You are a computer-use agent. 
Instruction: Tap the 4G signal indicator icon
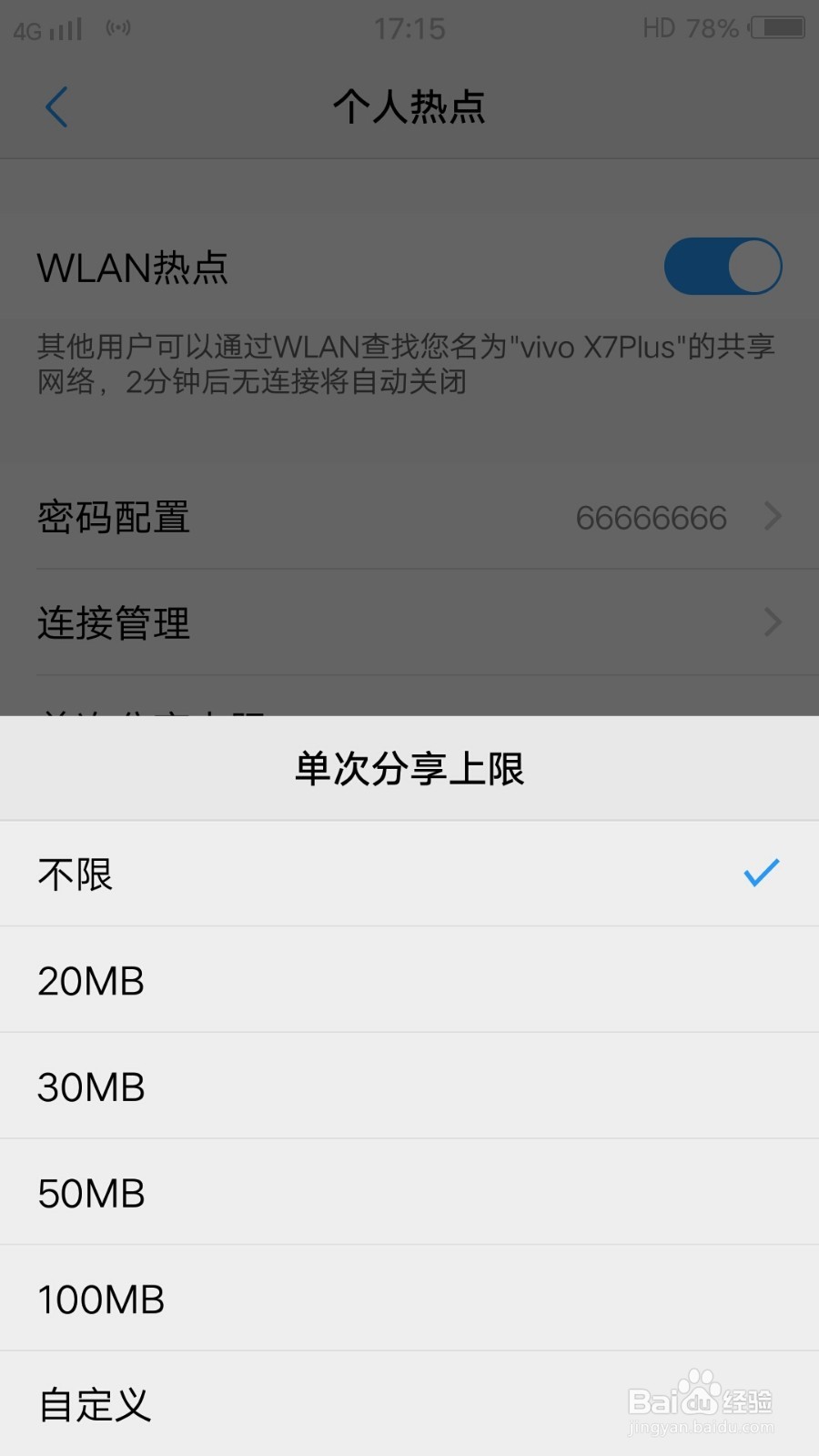point(44,27)
